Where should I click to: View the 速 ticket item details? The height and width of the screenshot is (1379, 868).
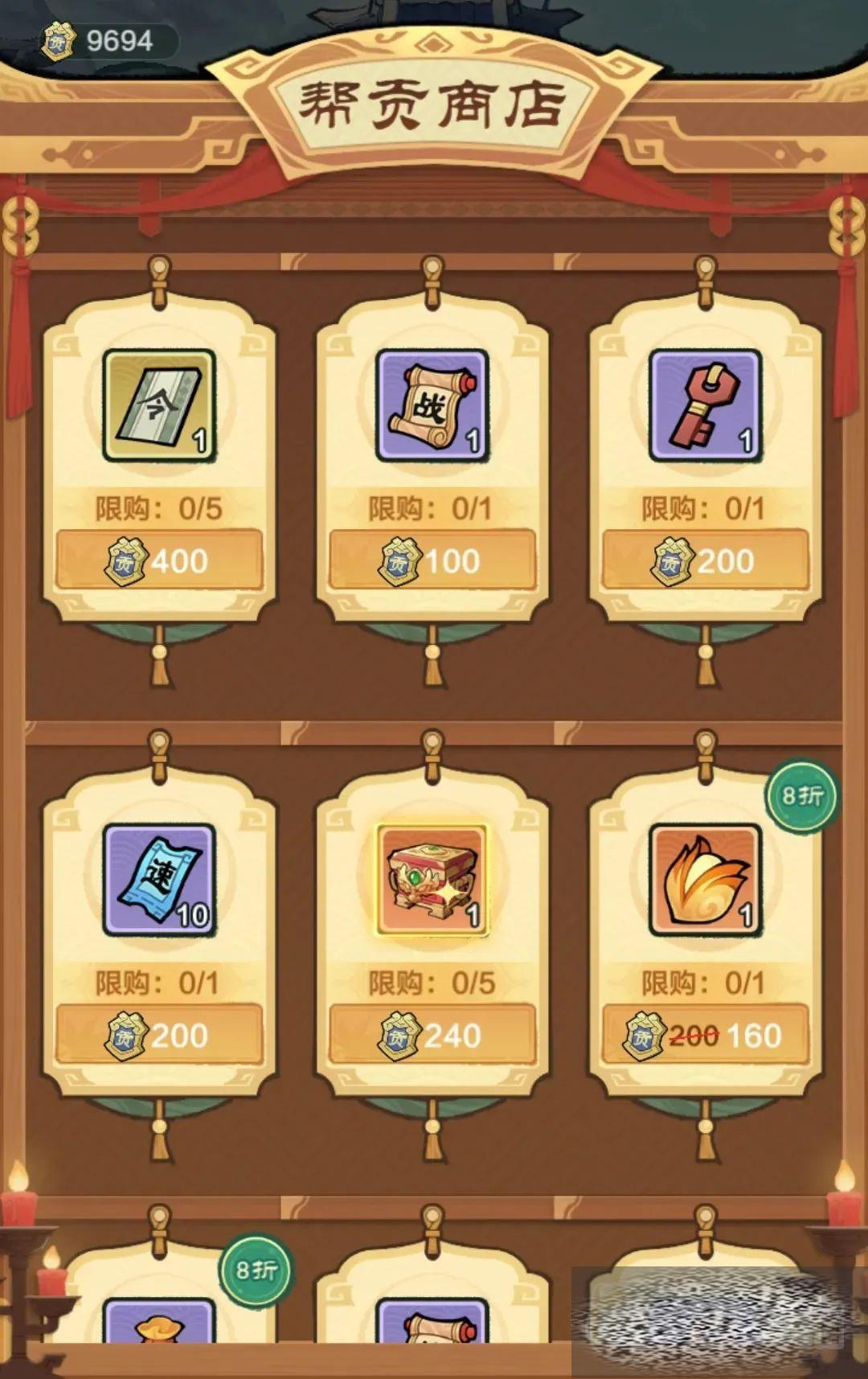tap(159, 879)
